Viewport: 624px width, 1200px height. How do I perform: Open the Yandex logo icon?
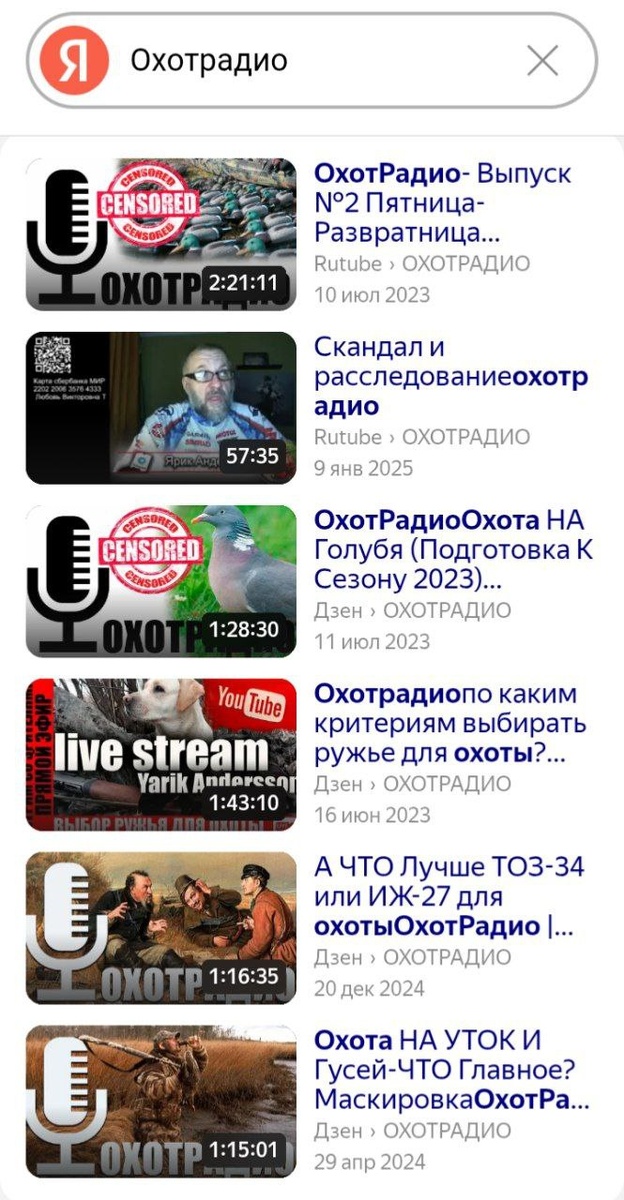pos(74,61)
